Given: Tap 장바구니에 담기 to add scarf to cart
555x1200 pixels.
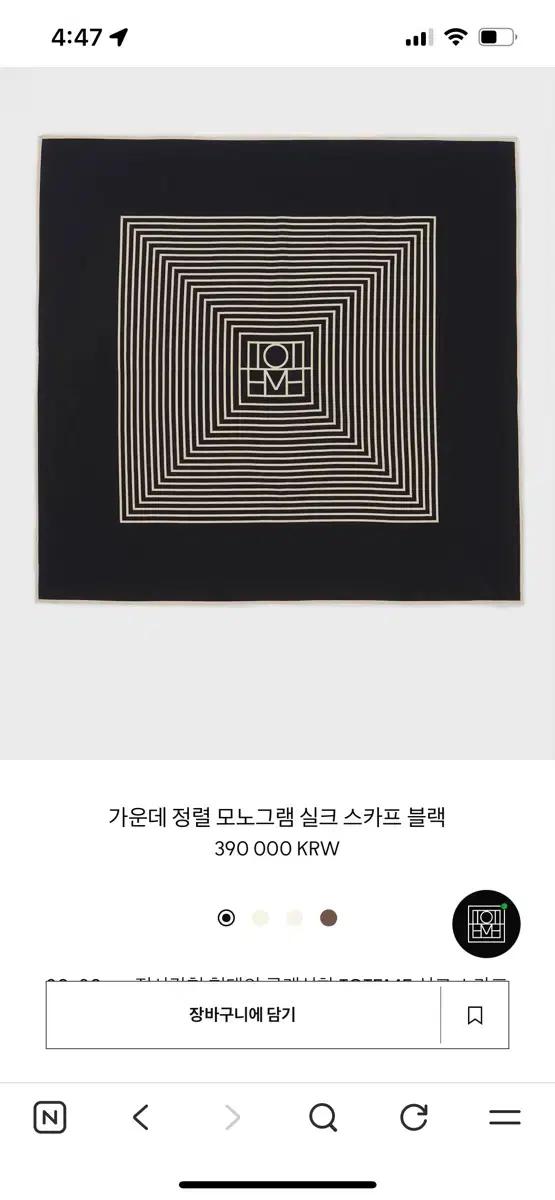Looking at the screenshot, I should click(243, 1014).
